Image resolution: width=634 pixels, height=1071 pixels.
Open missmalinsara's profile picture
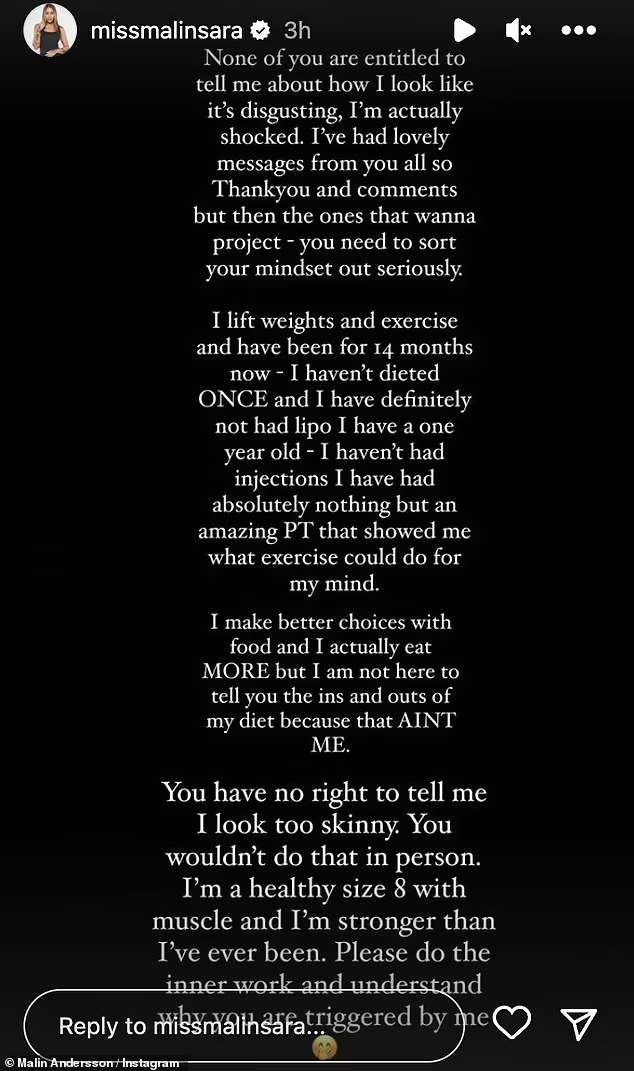[x=50, y=30]
